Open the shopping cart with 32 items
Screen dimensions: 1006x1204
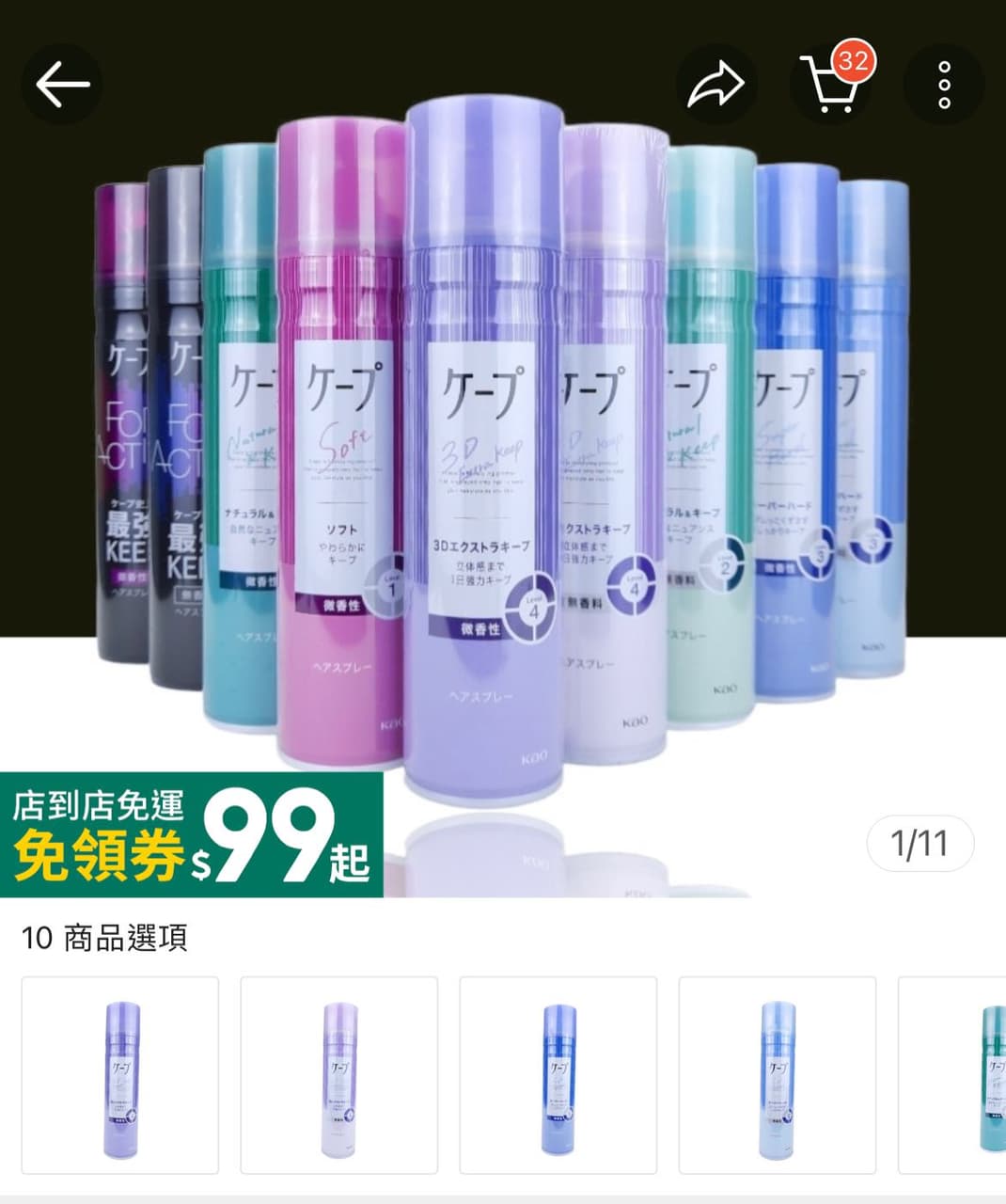tap(830, 83)
